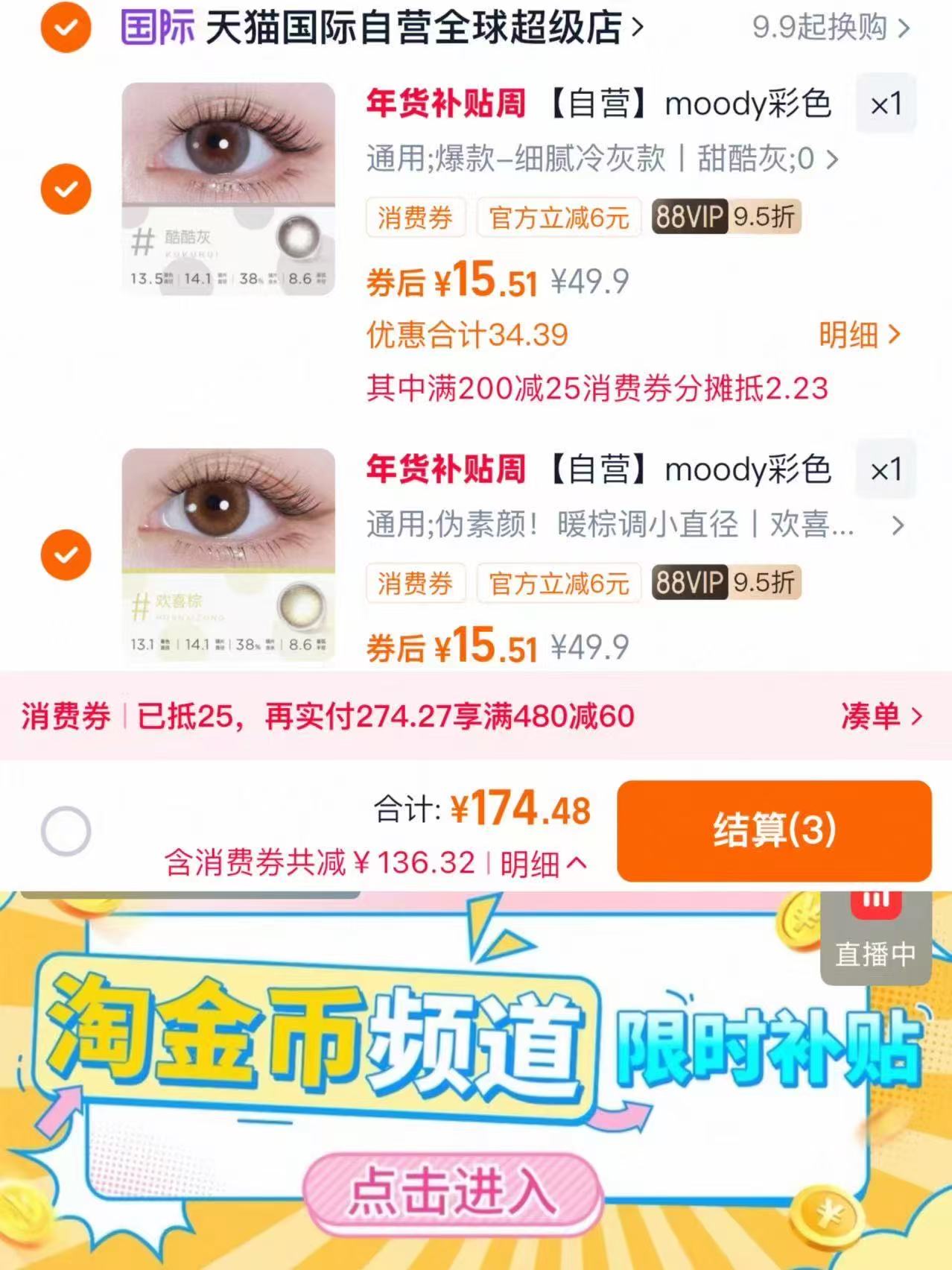Deselect the 欢喜棕 contact lens item checkbox

click(66, 555)
